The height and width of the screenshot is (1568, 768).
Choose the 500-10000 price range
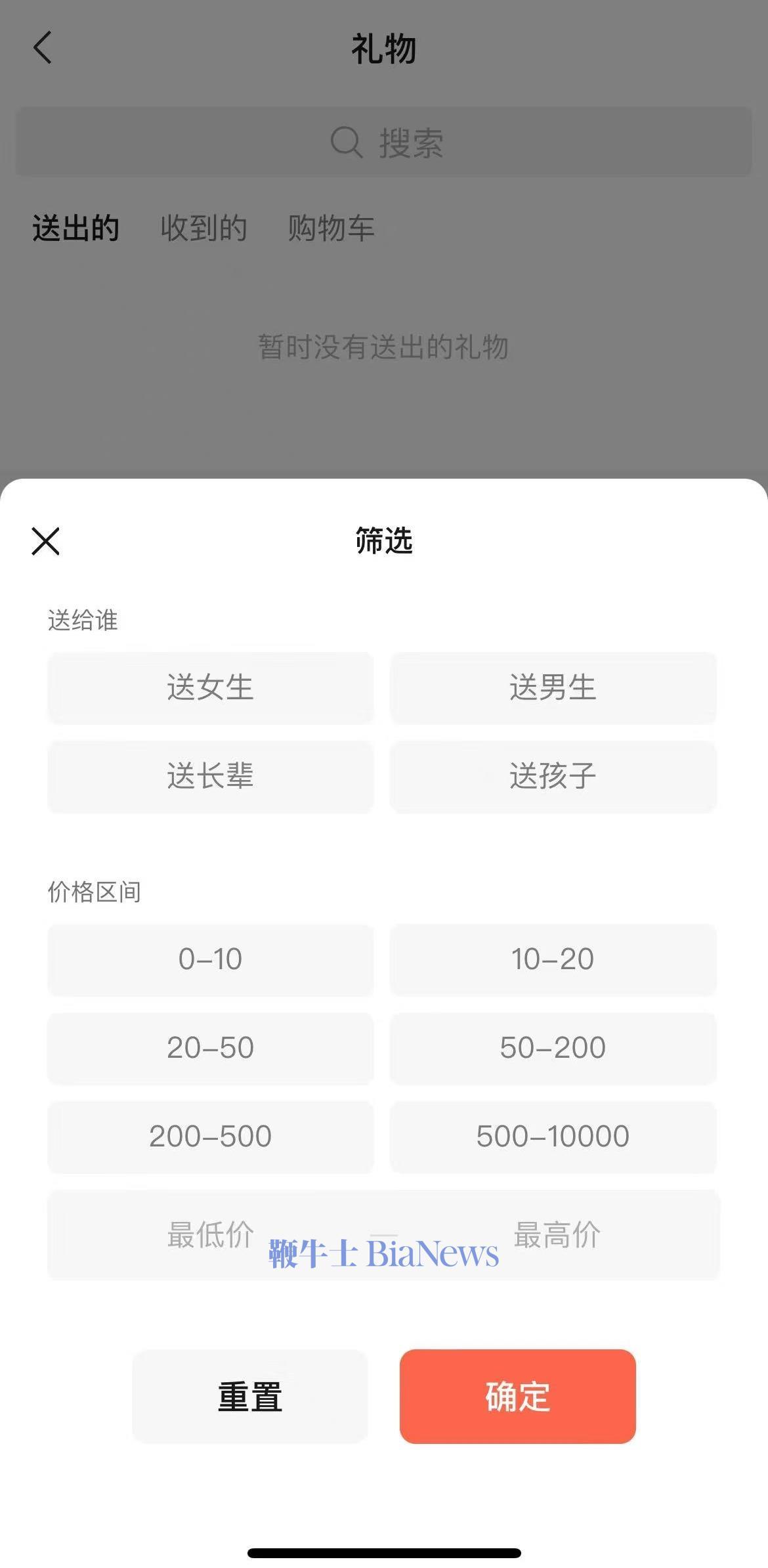[553, 1137]
